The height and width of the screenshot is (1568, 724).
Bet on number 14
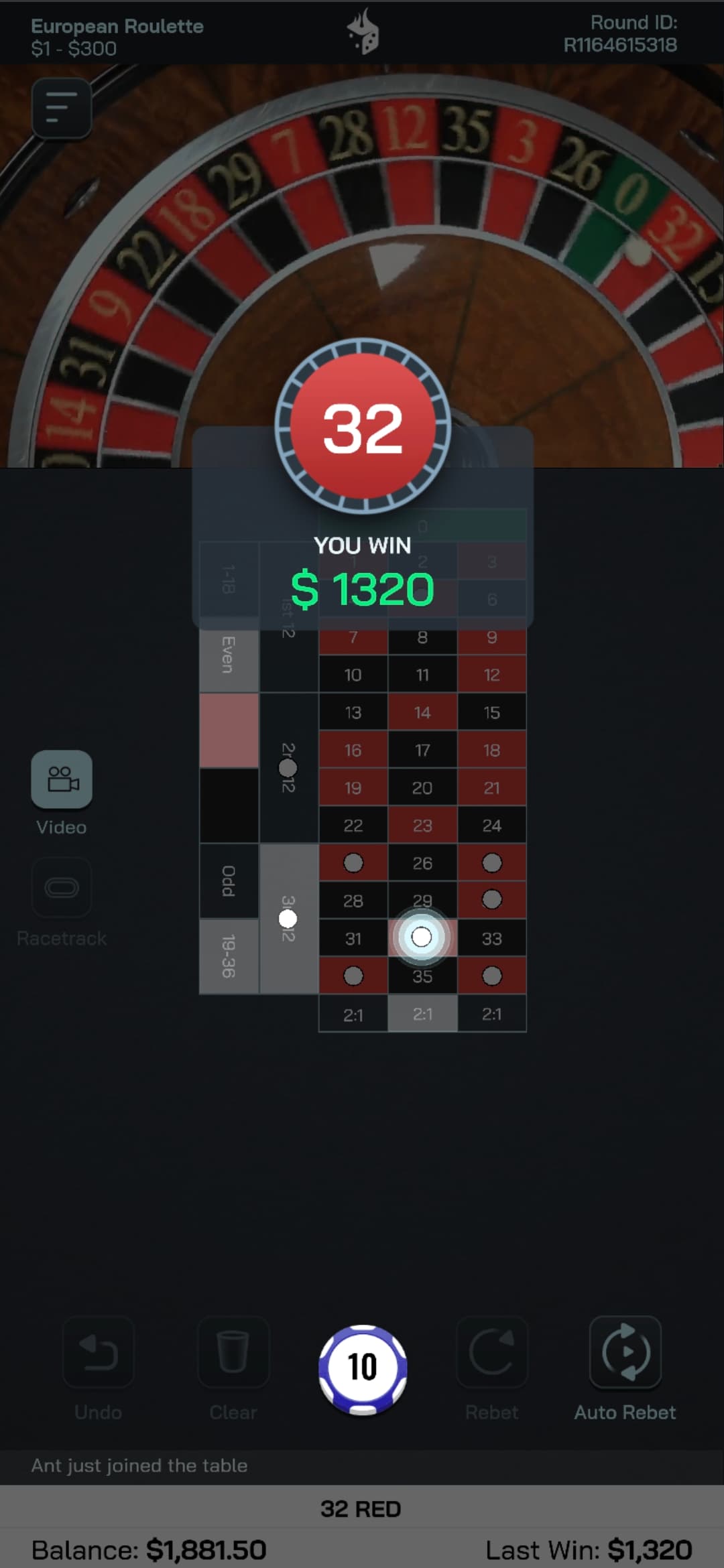pos(422,712)
